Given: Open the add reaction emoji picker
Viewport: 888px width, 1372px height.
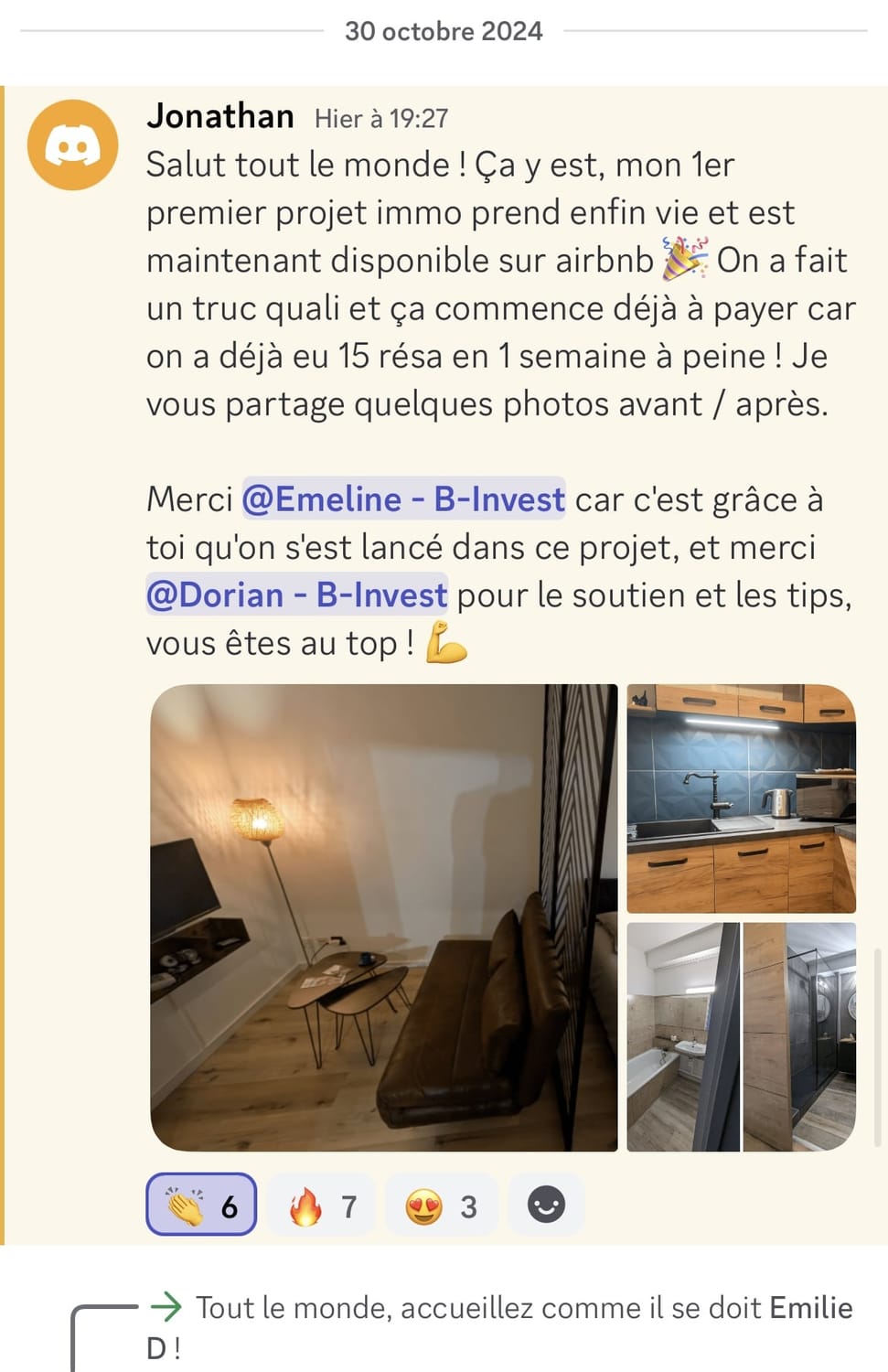Looking at the screenshot, I should click(x=546, y=1205).
